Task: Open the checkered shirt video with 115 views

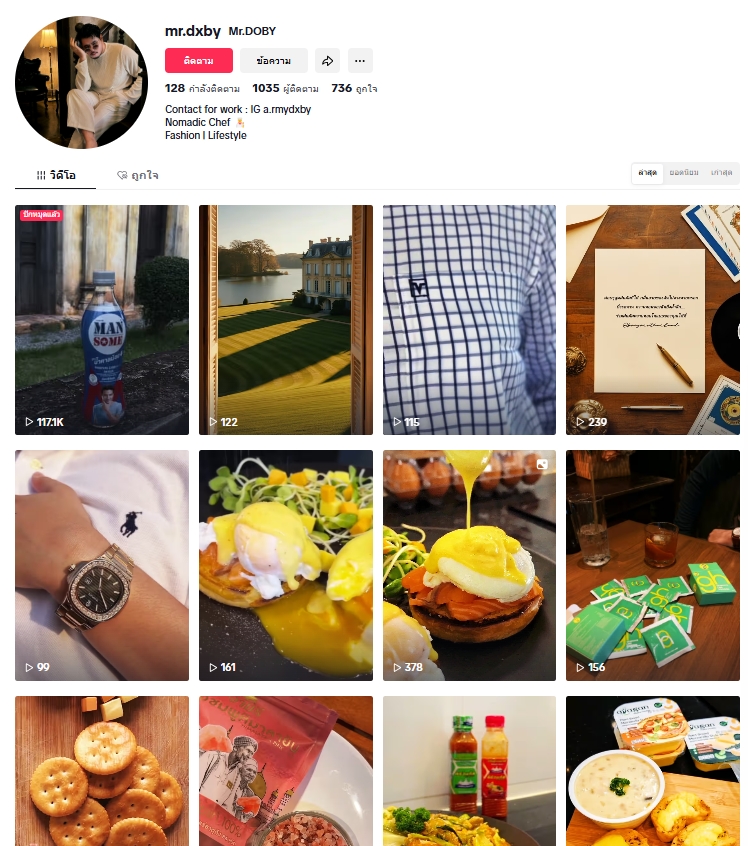Action: pos(469,320)
